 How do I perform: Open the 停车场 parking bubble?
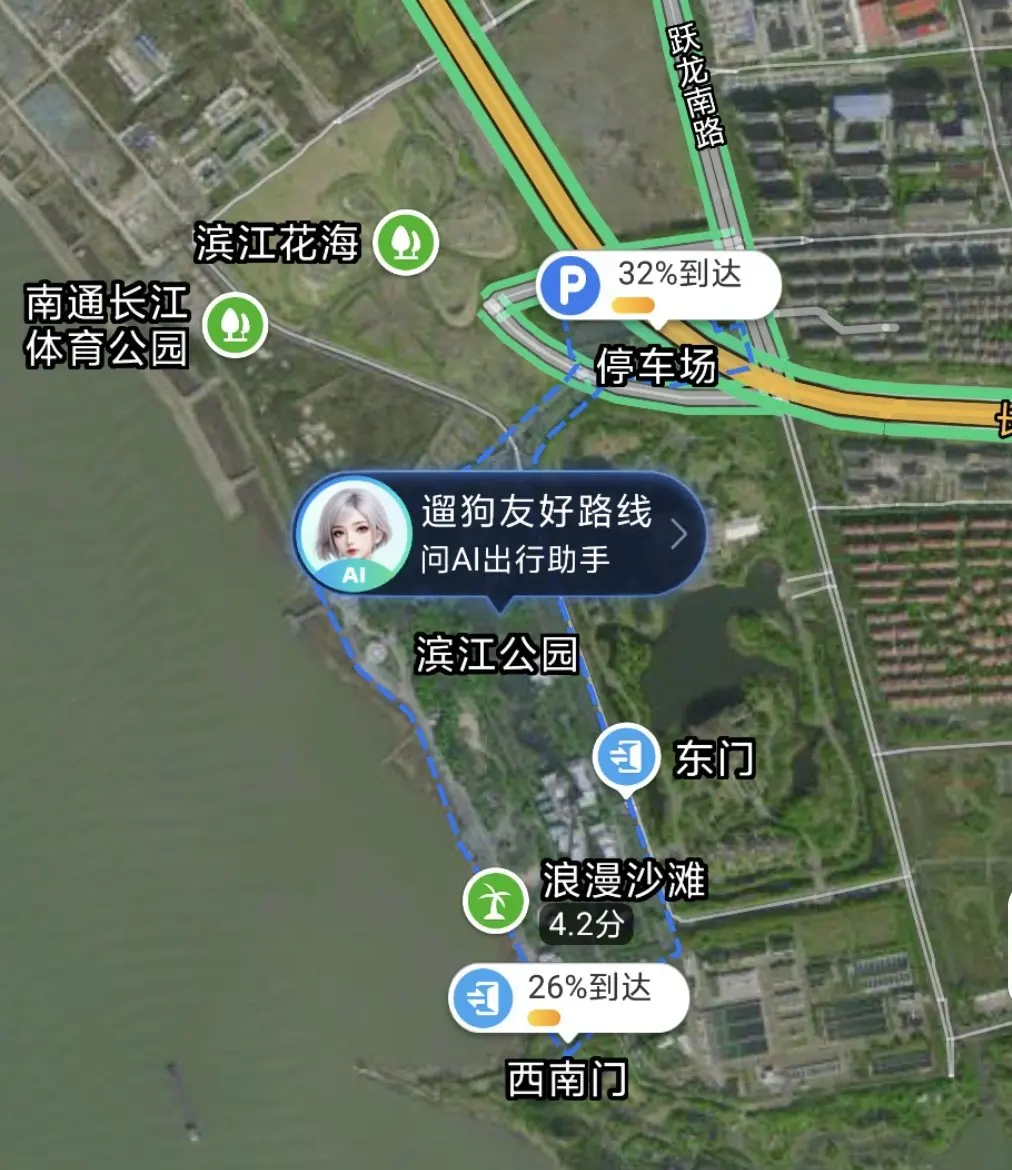pyautogui.click(x=659, y=286)
